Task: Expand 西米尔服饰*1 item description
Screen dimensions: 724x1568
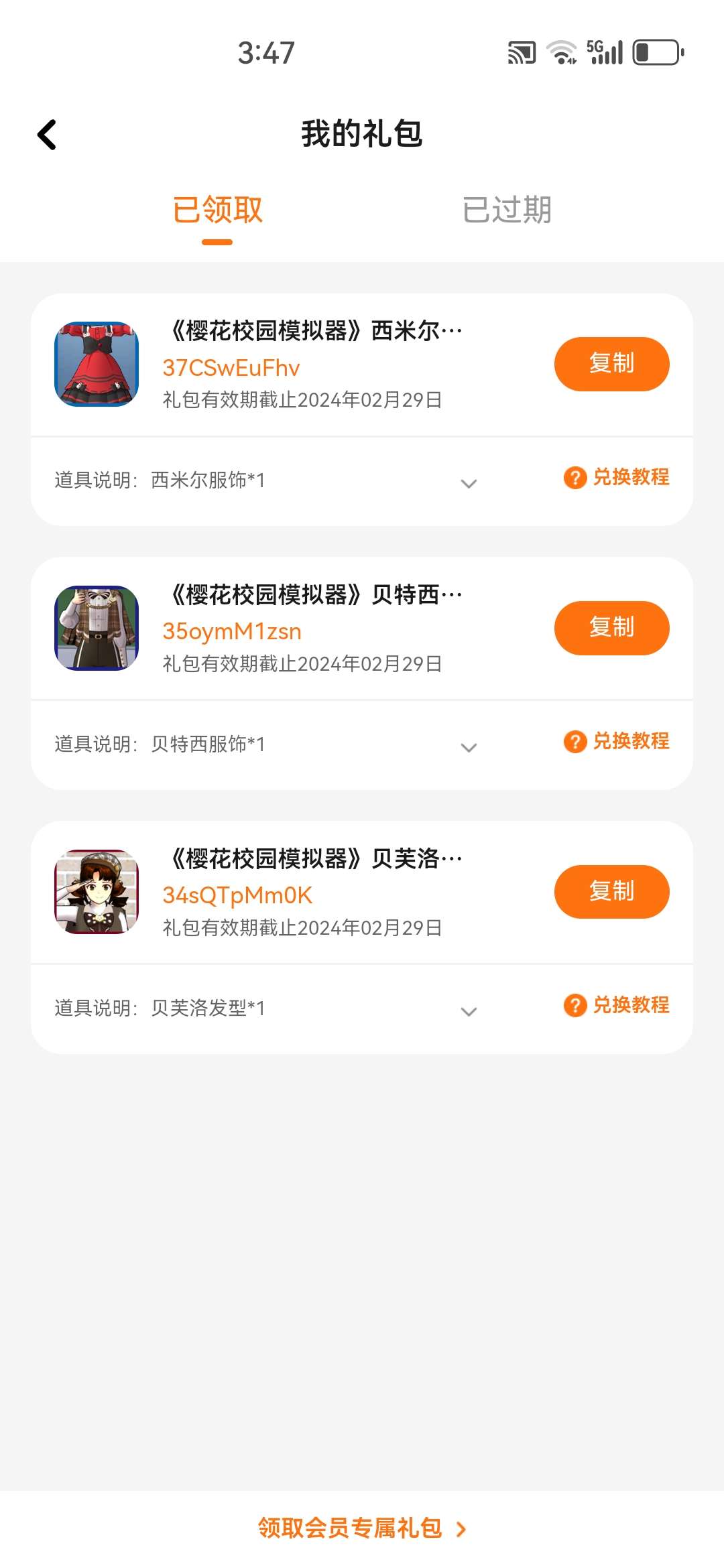Action: [469, 483]
